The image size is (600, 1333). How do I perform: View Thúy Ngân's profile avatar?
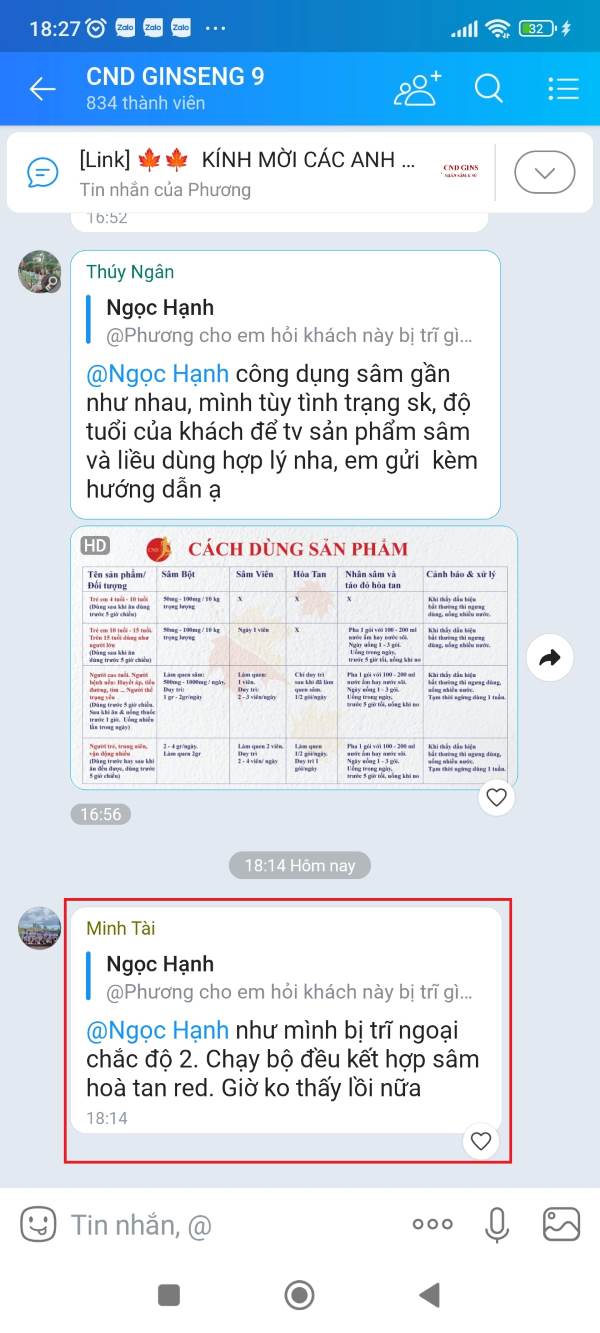[40, 271]
